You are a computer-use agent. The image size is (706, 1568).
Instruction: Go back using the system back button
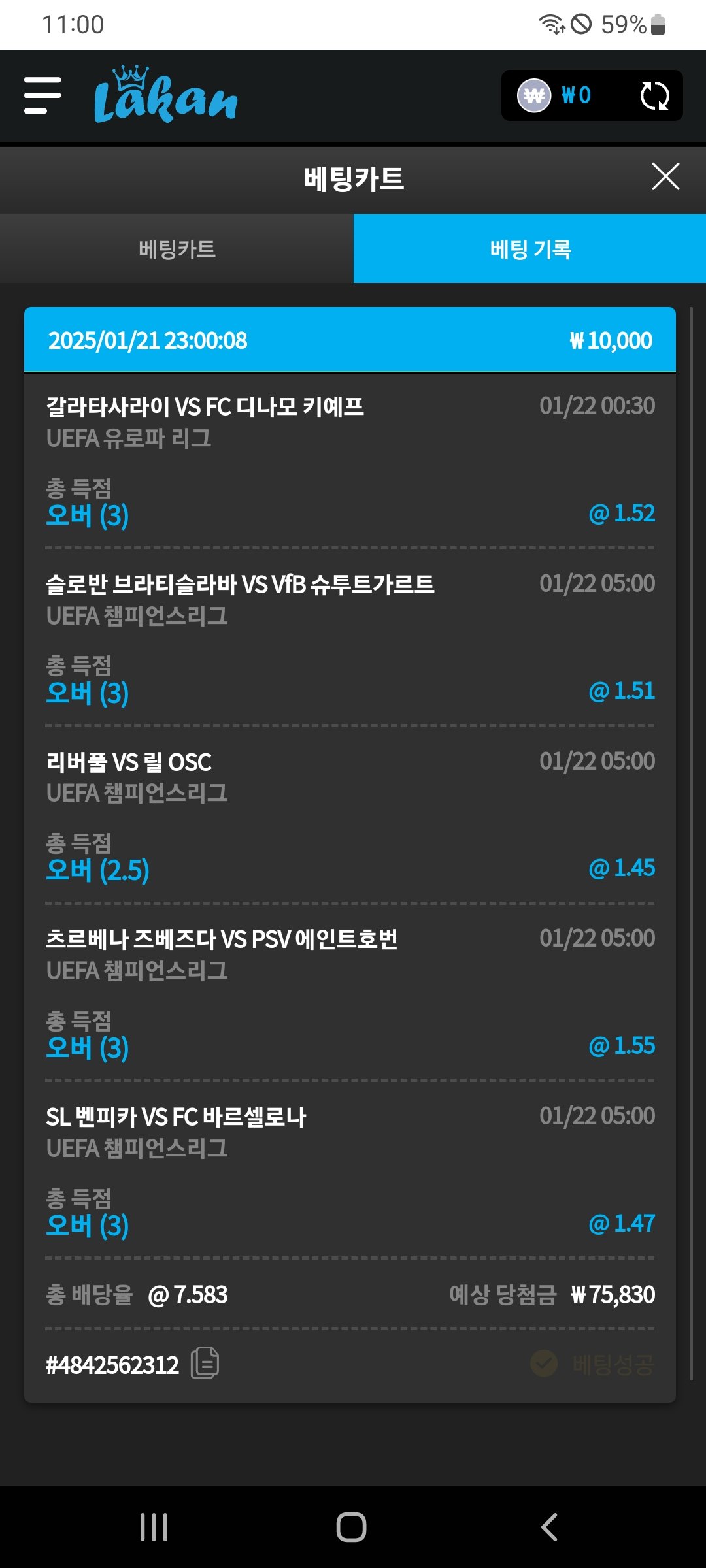tap(549, 1527)
